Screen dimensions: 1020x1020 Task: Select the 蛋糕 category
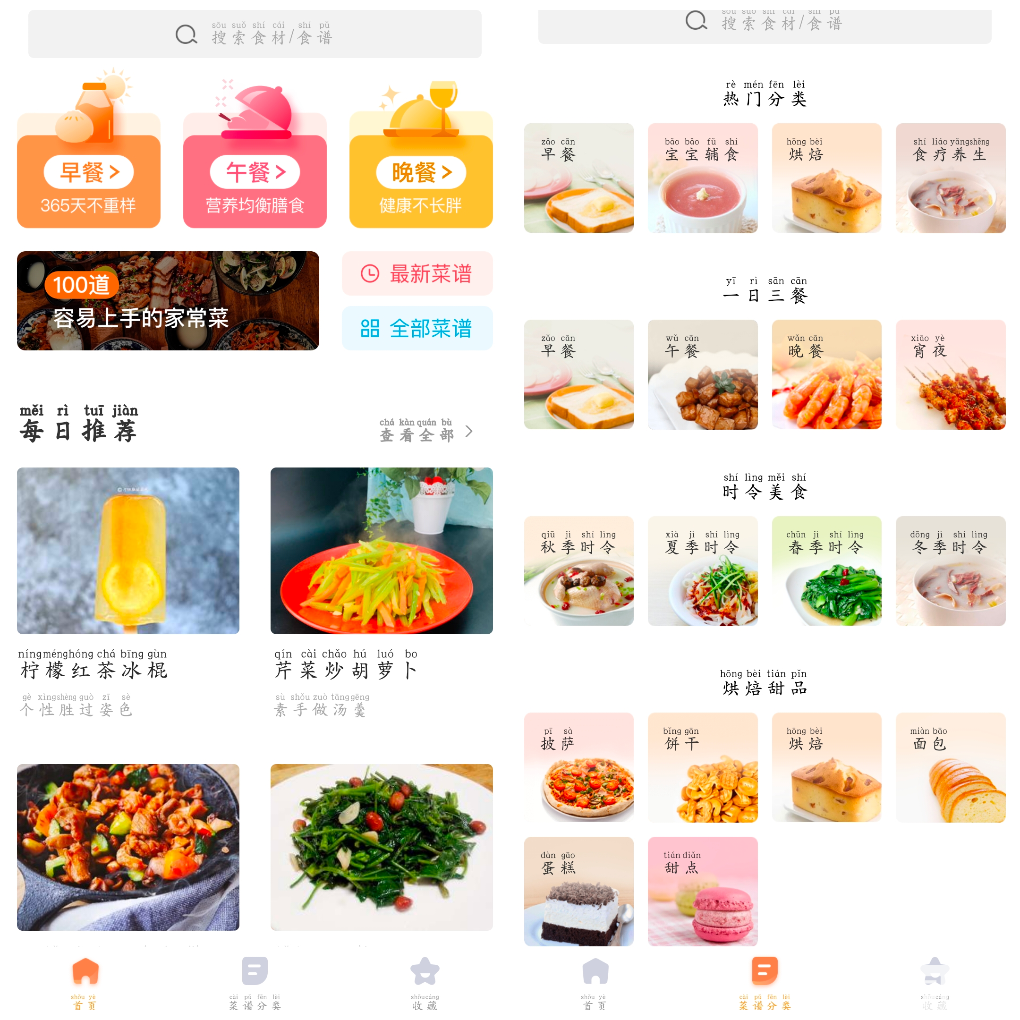point(578,891)
